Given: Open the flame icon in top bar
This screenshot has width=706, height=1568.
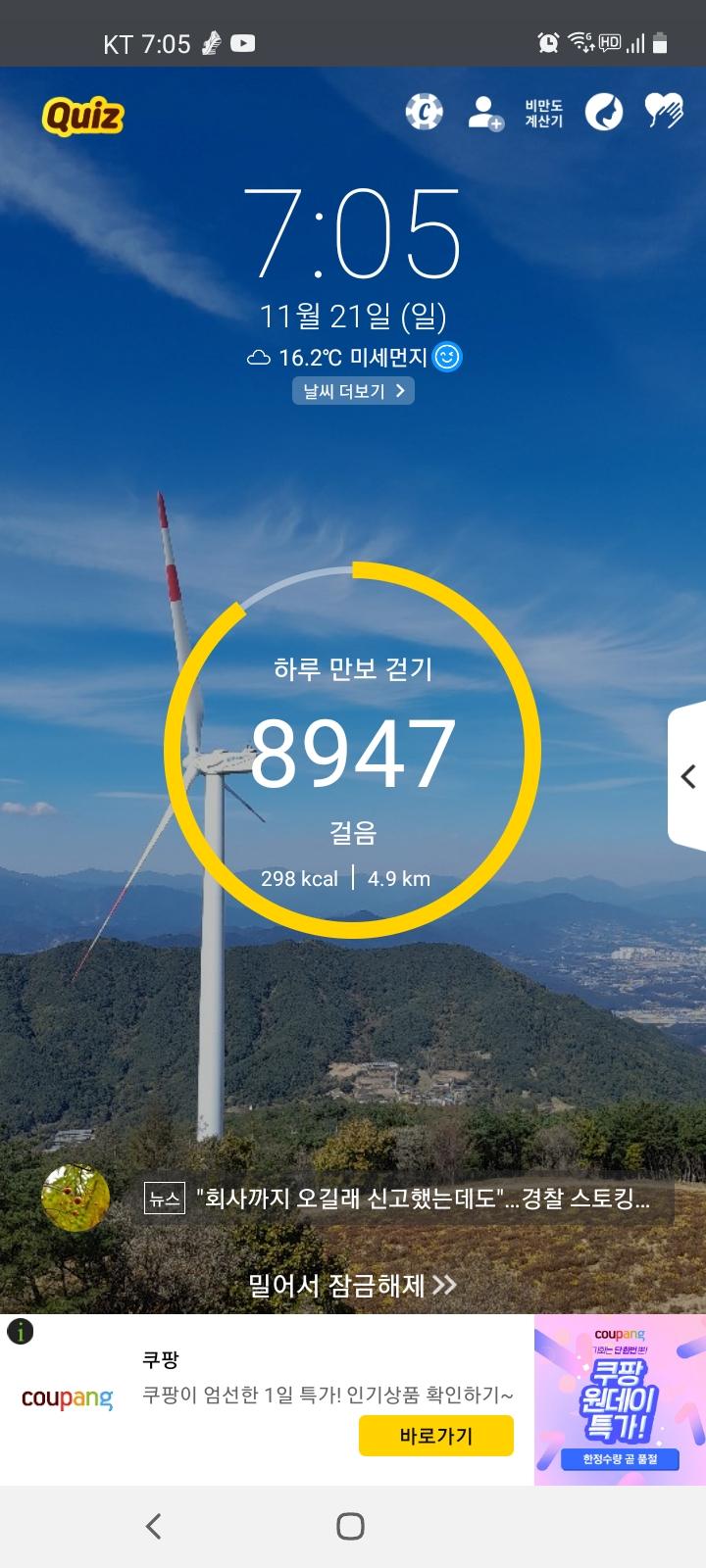Looking at the screenshot, I should (604, 113).
